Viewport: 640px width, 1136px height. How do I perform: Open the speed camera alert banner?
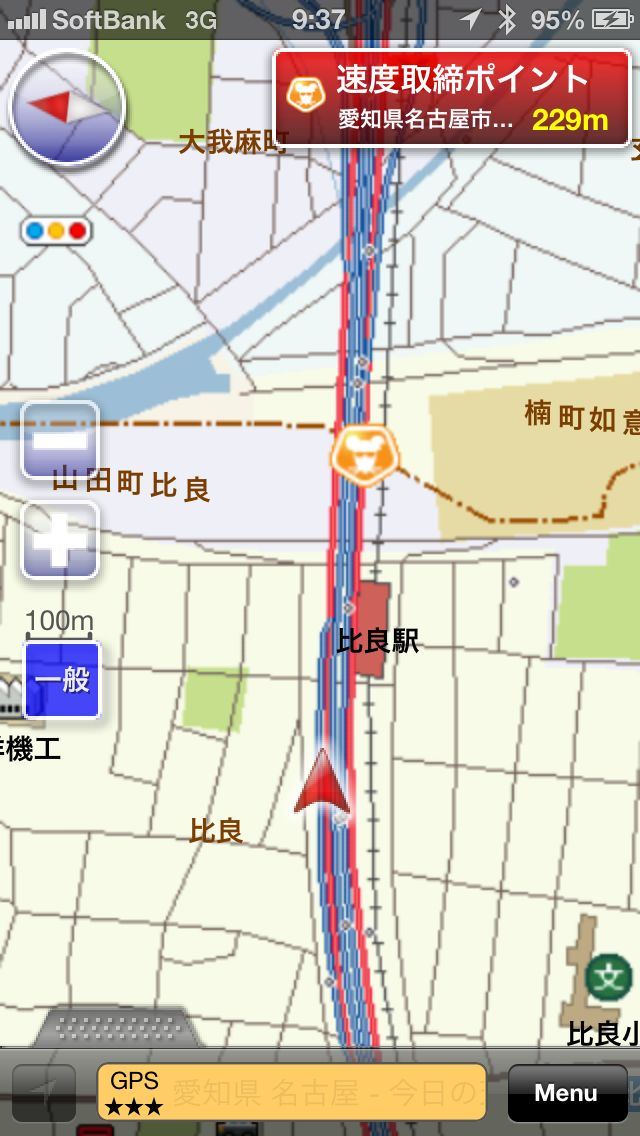pyautogui.click(x=454, y=98)
